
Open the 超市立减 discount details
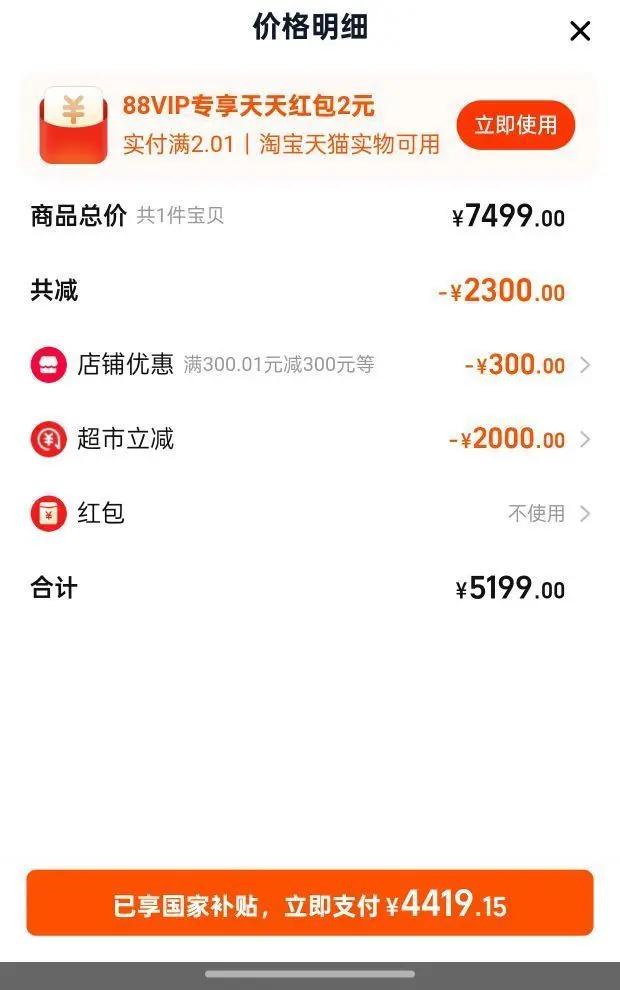click(310, 439)
